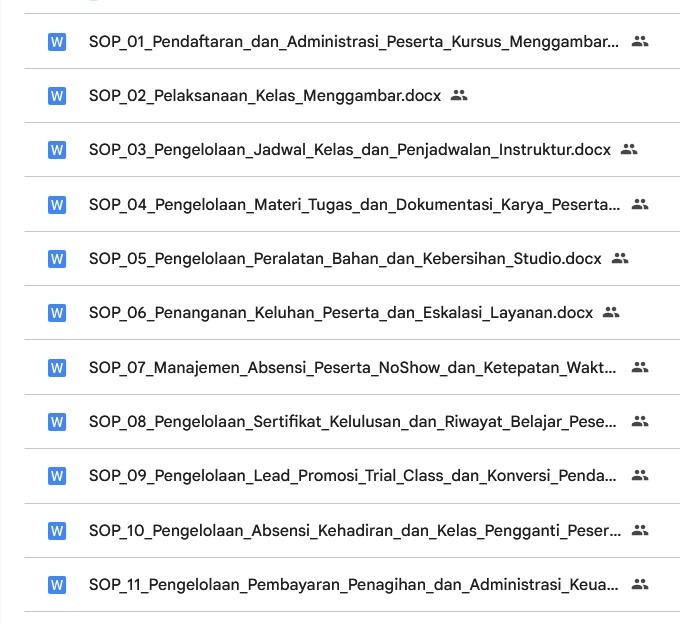The width and height of the screenshot is (680, 624).
Task: Open SOP_11 Pembayaran Penagihan document
Action: (x=353, y=584)
